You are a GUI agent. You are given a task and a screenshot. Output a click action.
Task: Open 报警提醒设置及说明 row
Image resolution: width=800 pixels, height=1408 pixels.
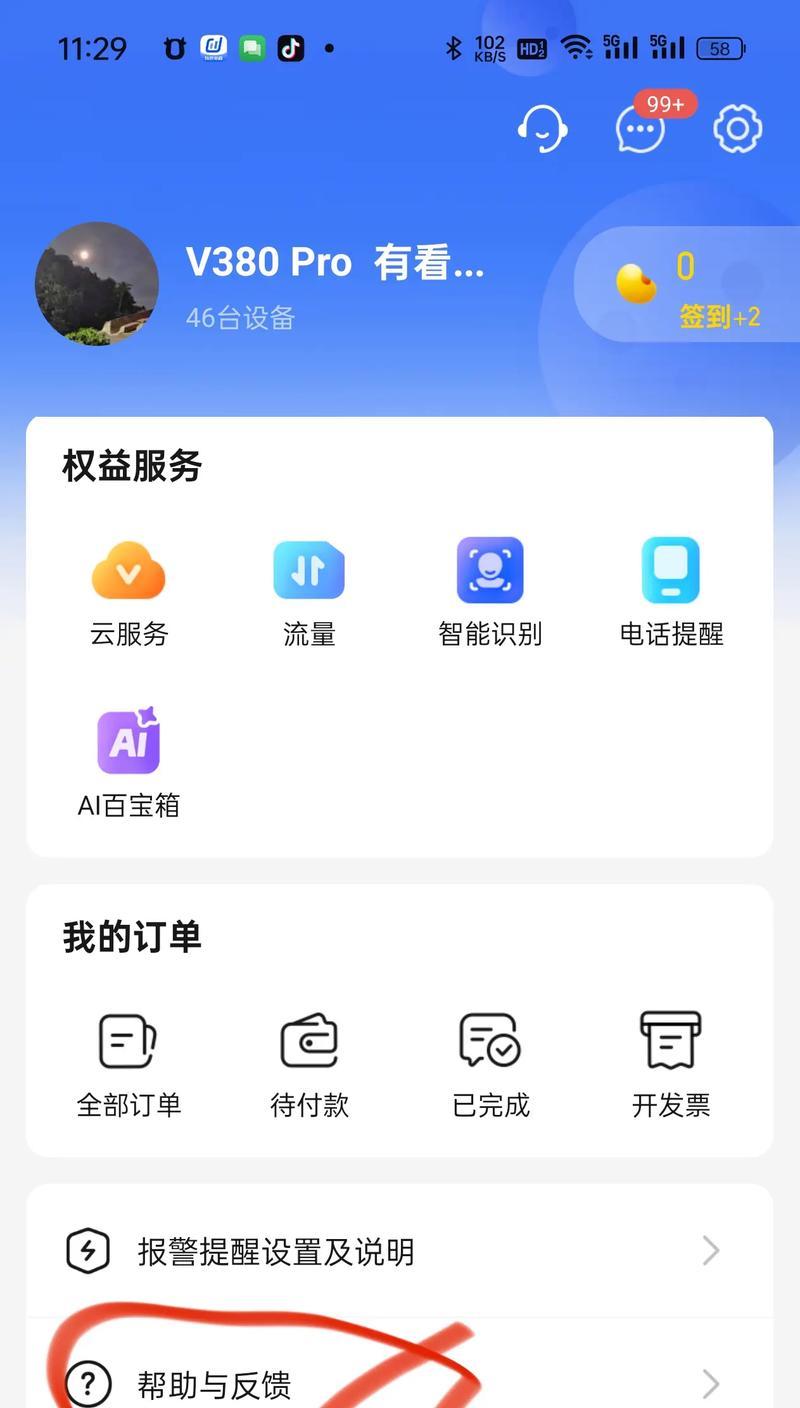point(399,1251)
